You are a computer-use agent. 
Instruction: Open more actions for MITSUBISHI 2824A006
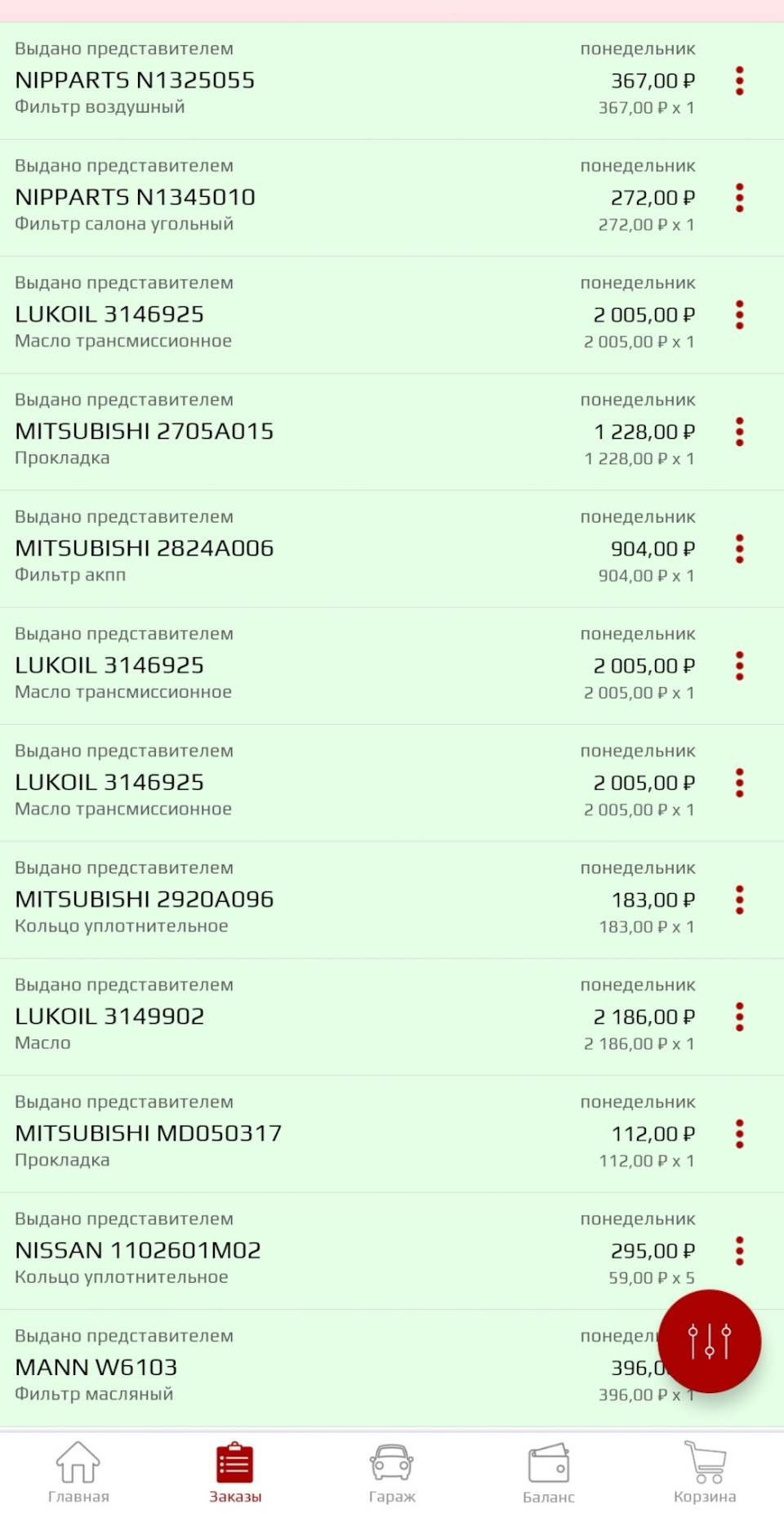pyautogui.click(x=739, y=549)
